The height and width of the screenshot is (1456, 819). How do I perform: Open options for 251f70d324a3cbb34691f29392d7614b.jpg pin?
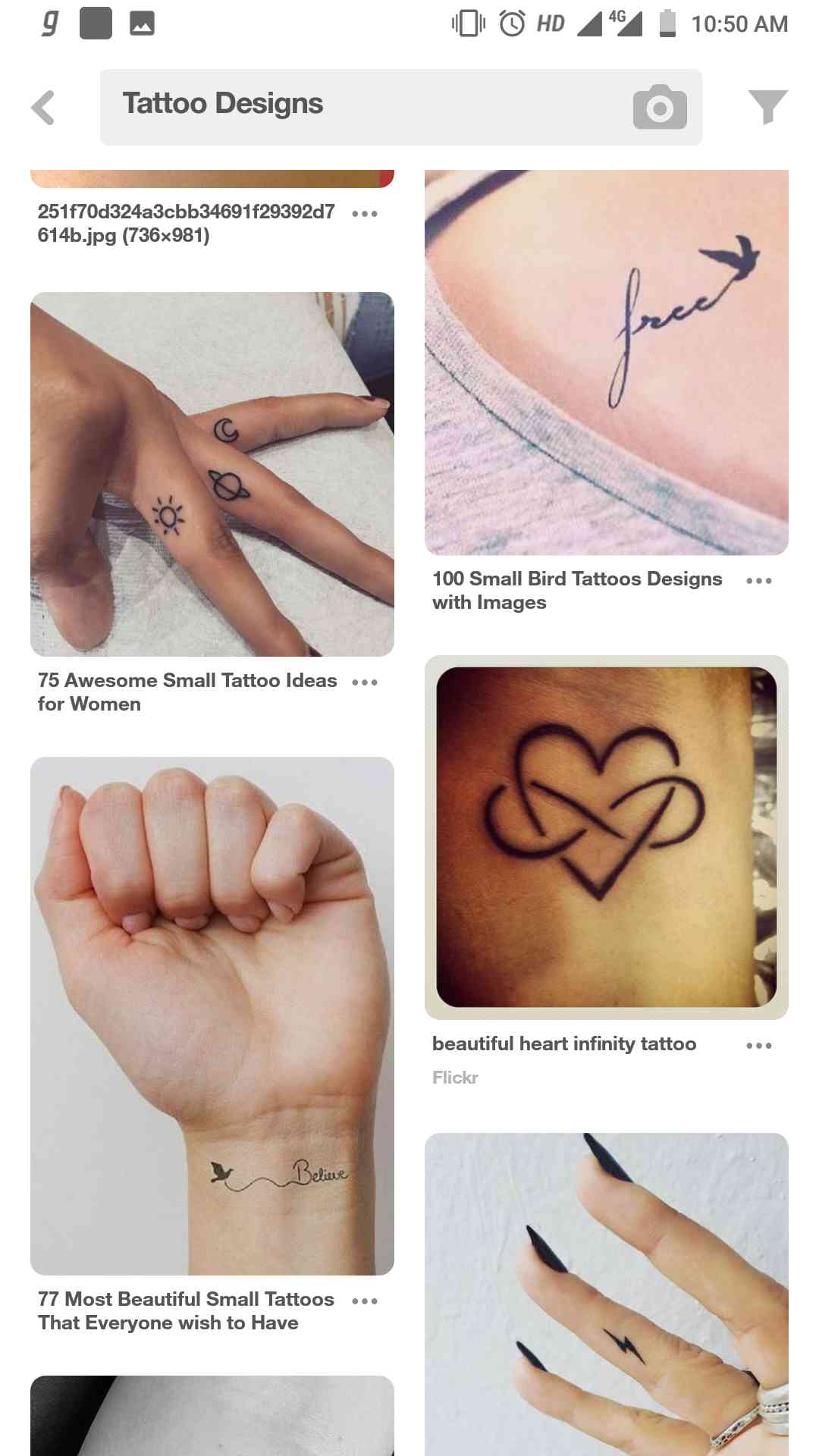pyautogui.click(x=365, y=214)
